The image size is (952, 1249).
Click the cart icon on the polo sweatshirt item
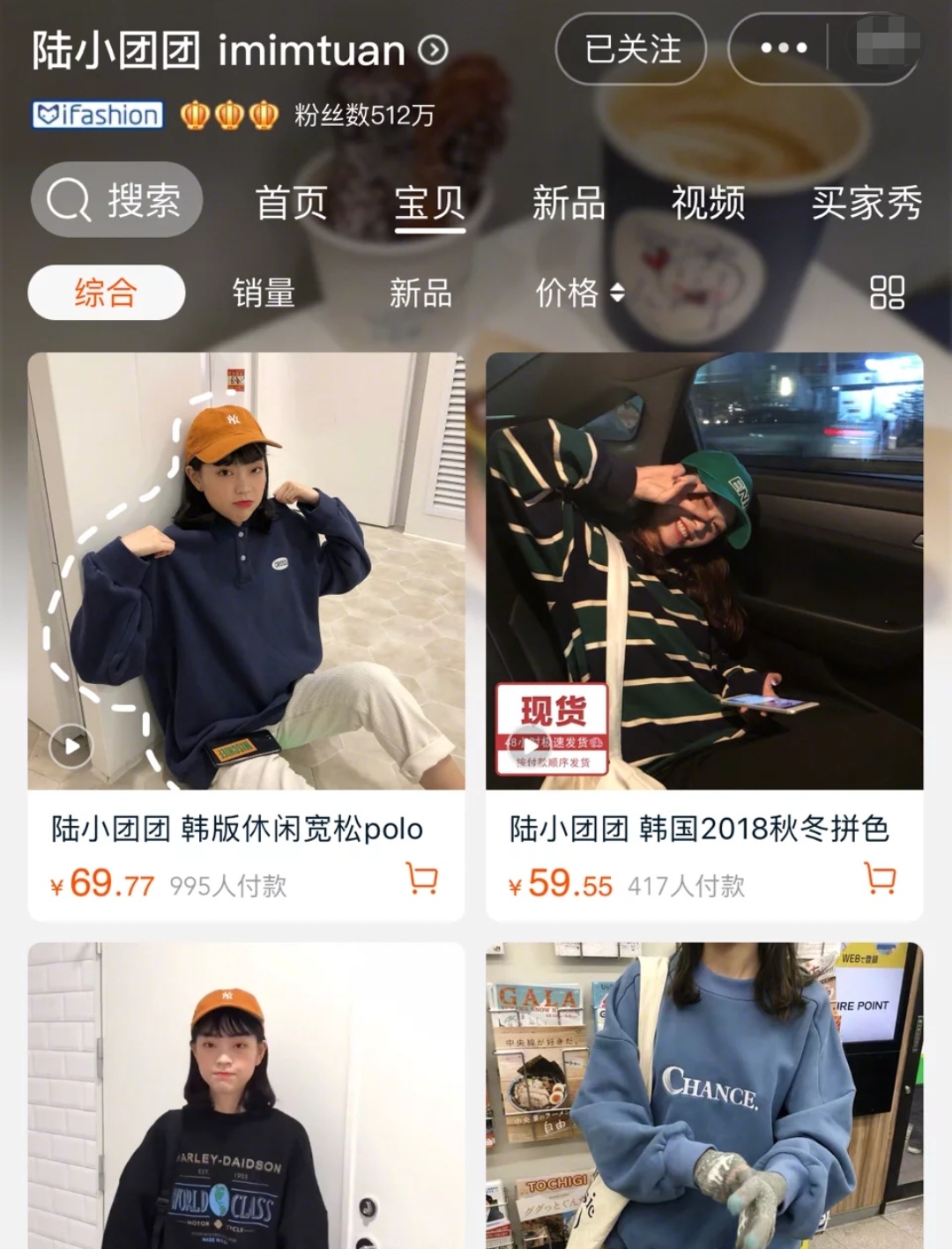coord(422,879)
